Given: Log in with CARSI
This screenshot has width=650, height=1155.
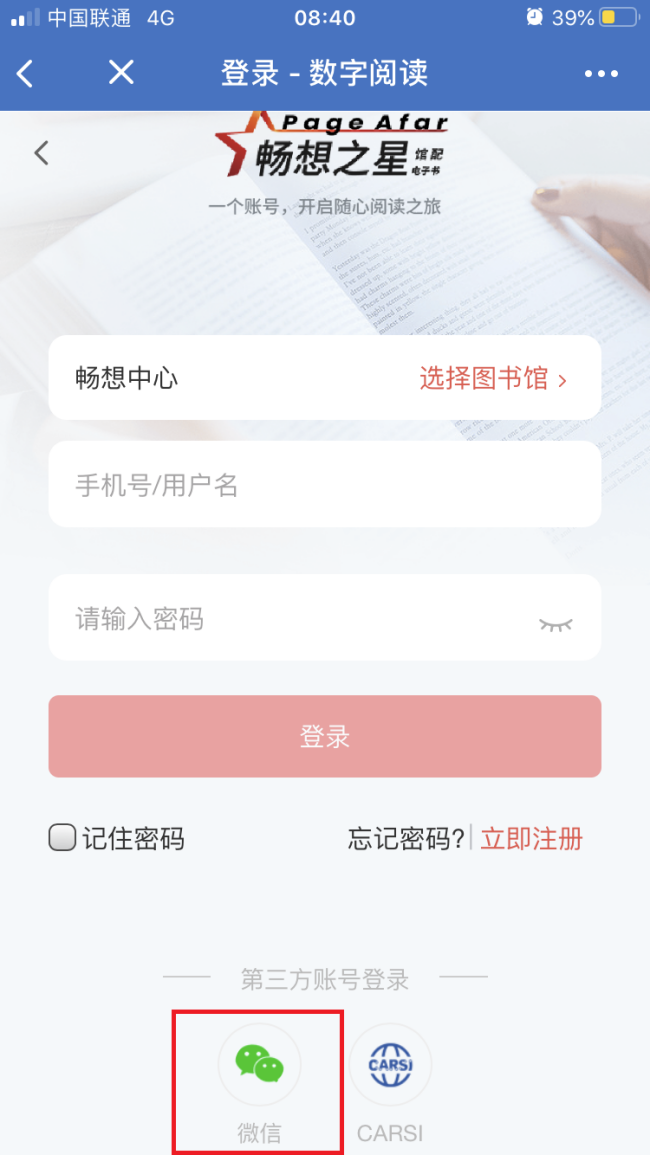Looking at the screenshot, I should coord(390,1065).
